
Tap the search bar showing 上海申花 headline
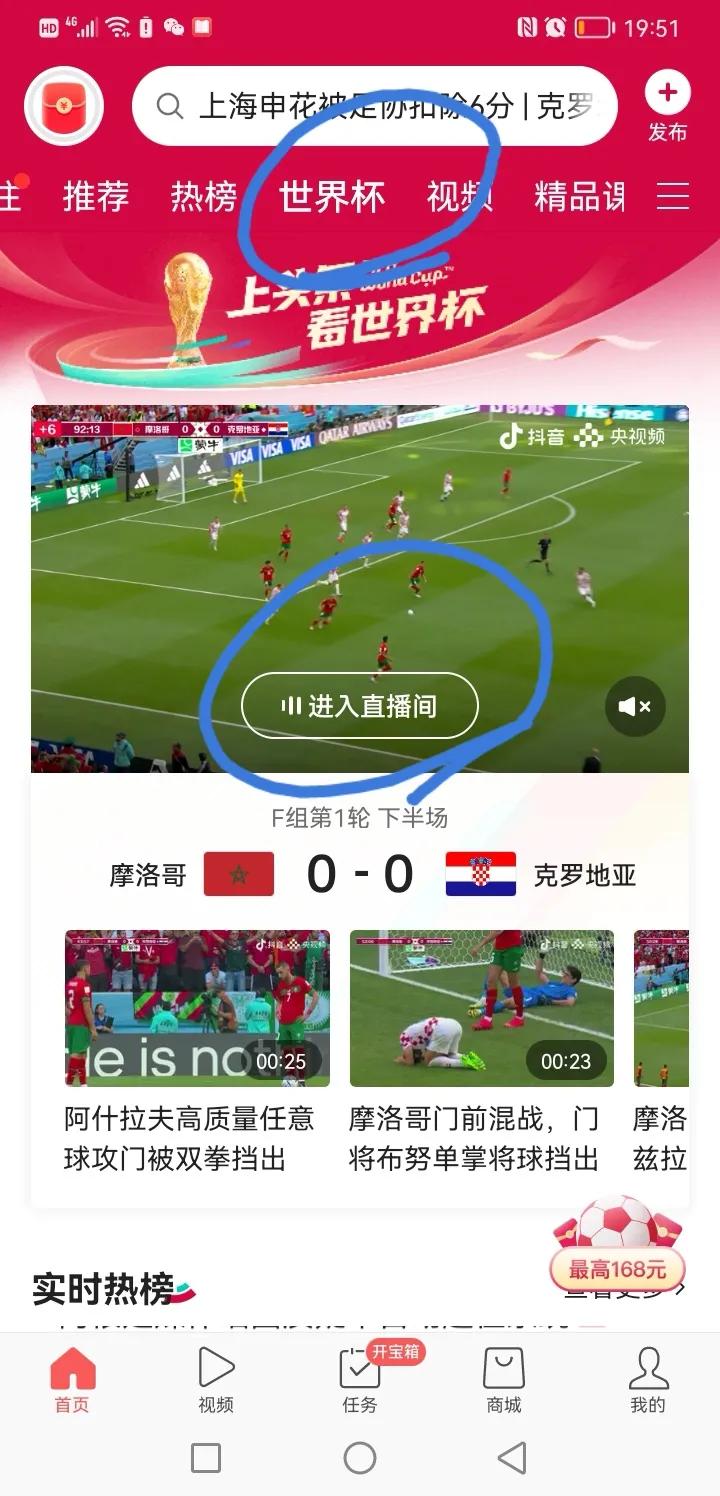click(375, 105)
